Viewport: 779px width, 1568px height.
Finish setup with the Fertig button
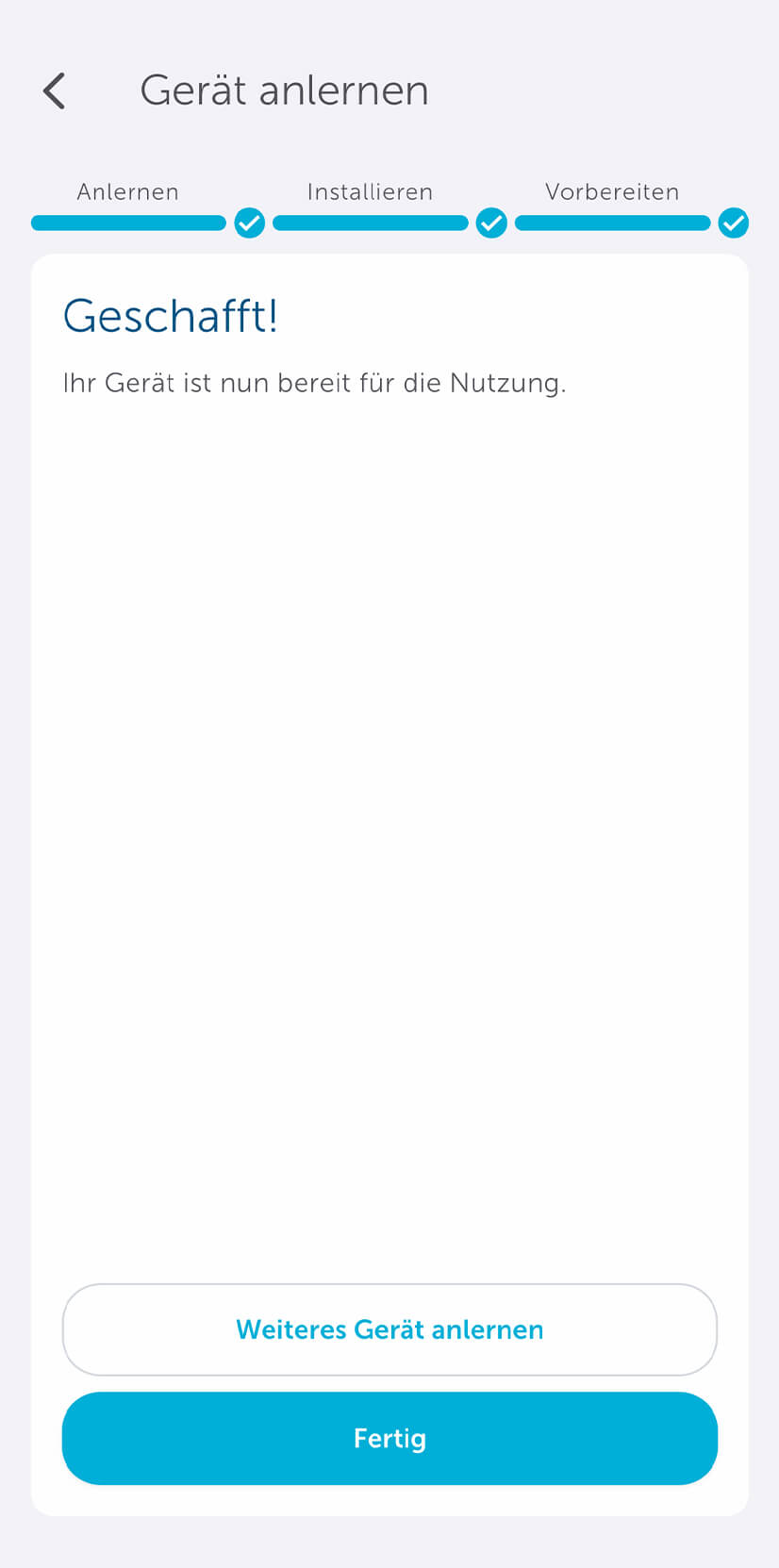click(x=389, y=1438)
